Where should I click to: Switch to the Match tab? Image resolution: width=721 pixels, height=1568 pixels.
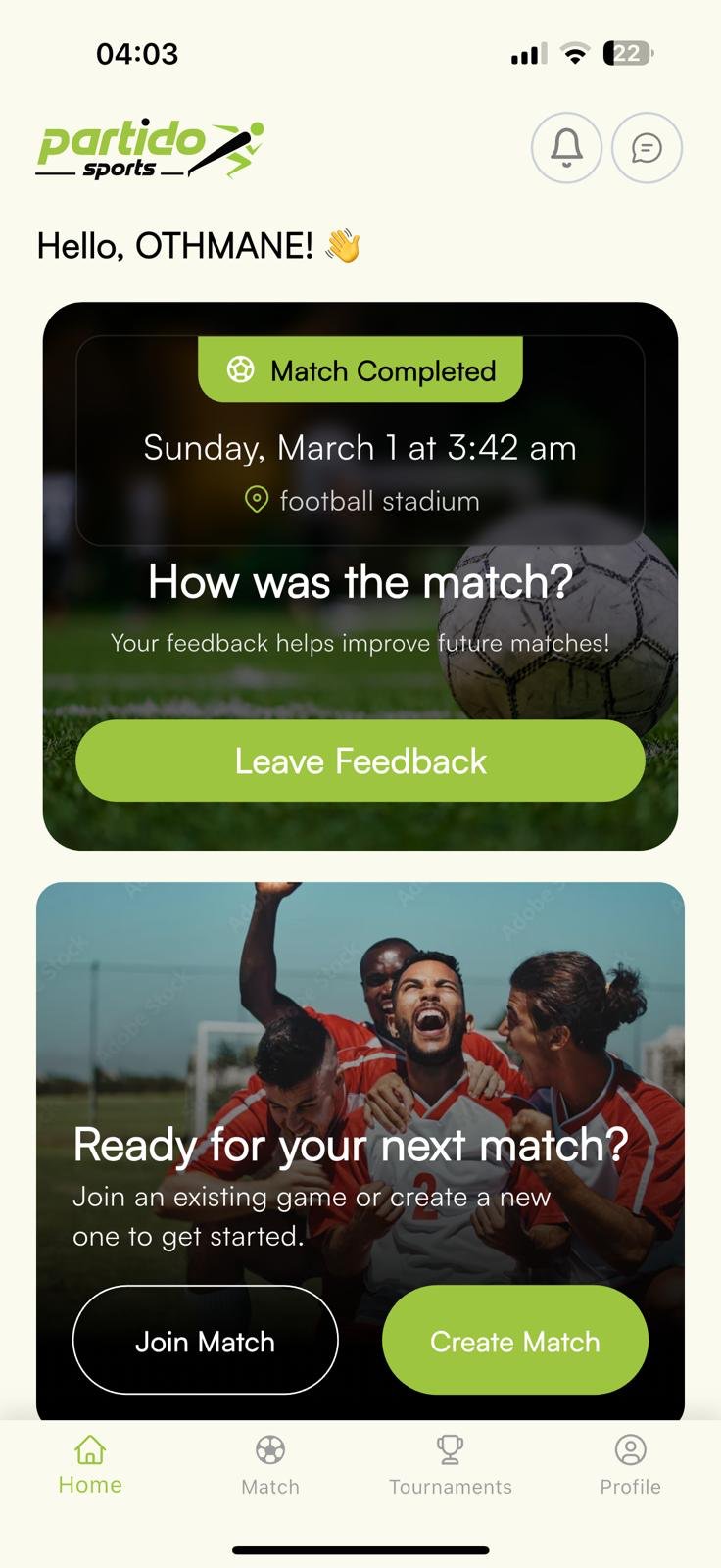tap(270, 1464)
